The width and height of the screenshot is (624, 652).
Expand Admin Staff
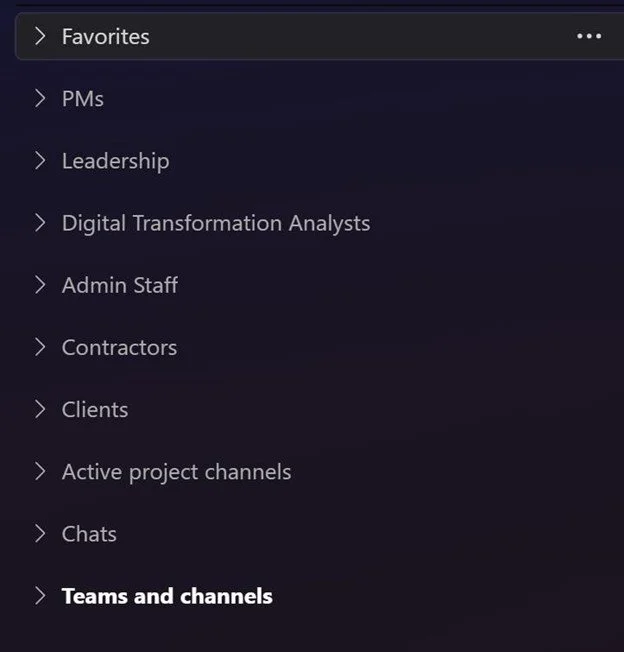[x=40, y=285]
